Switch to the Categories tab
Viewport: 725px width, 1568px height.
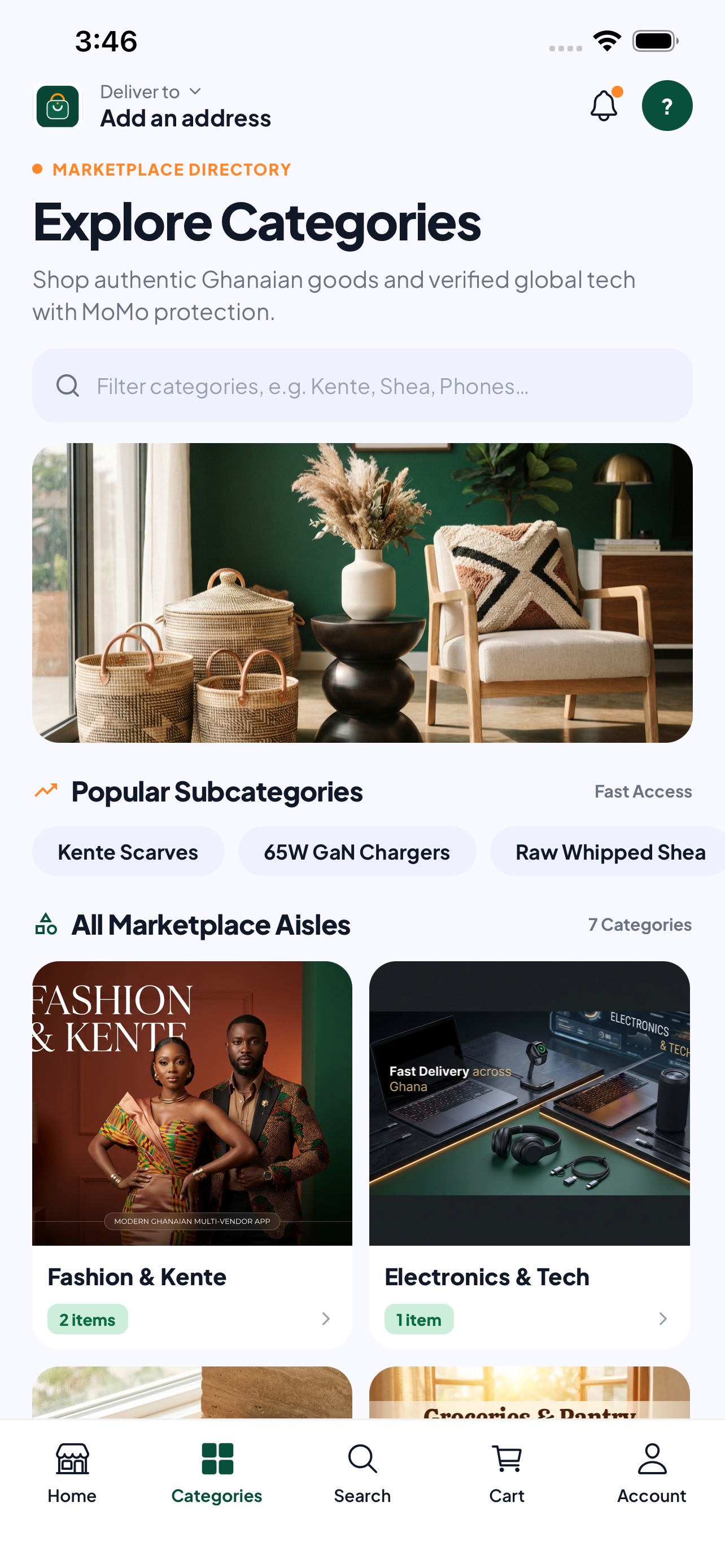coord(217,1474)
